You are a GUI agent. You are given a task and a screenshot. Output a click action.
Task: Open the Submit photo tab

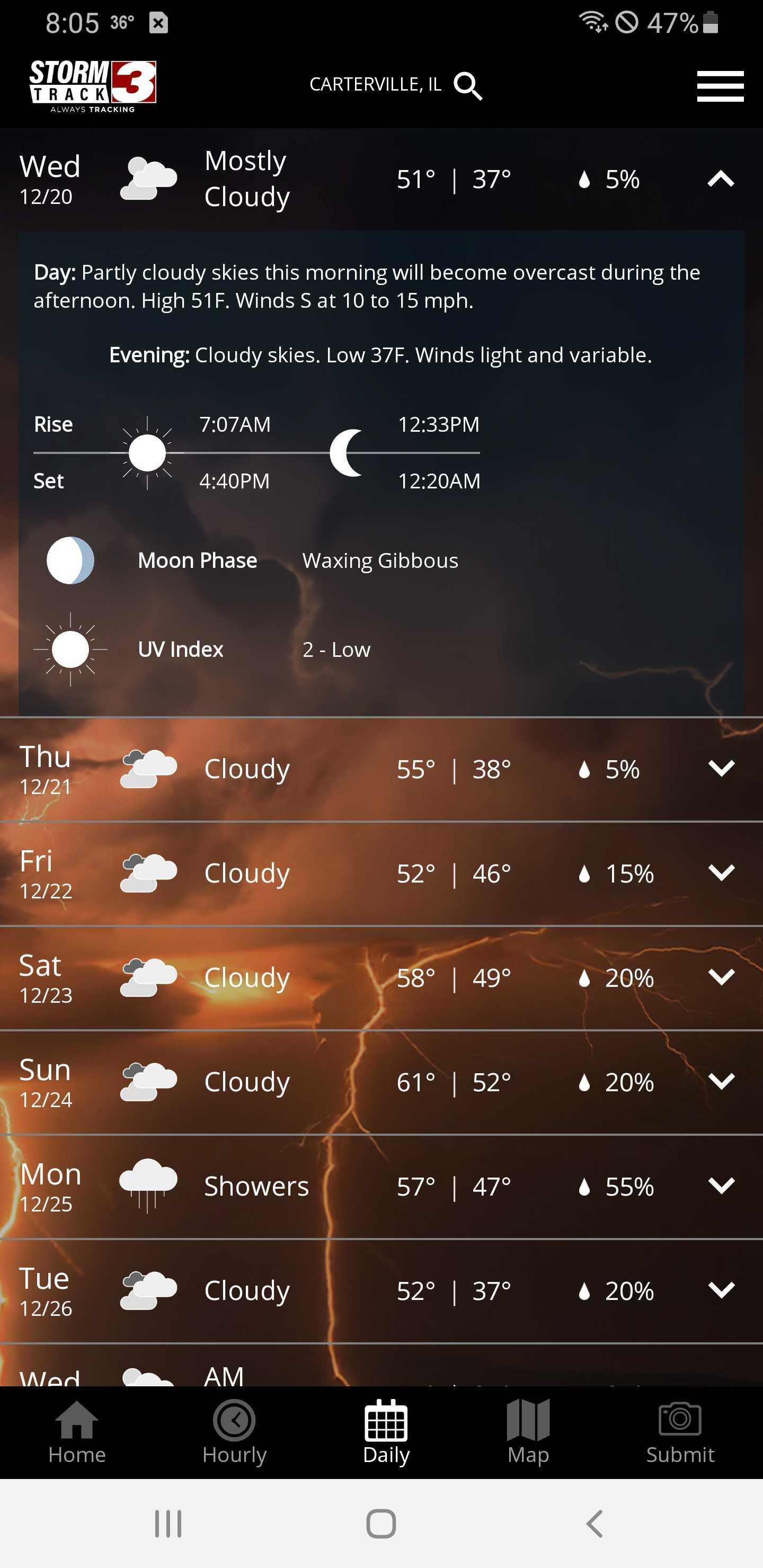coord(680,1432)
